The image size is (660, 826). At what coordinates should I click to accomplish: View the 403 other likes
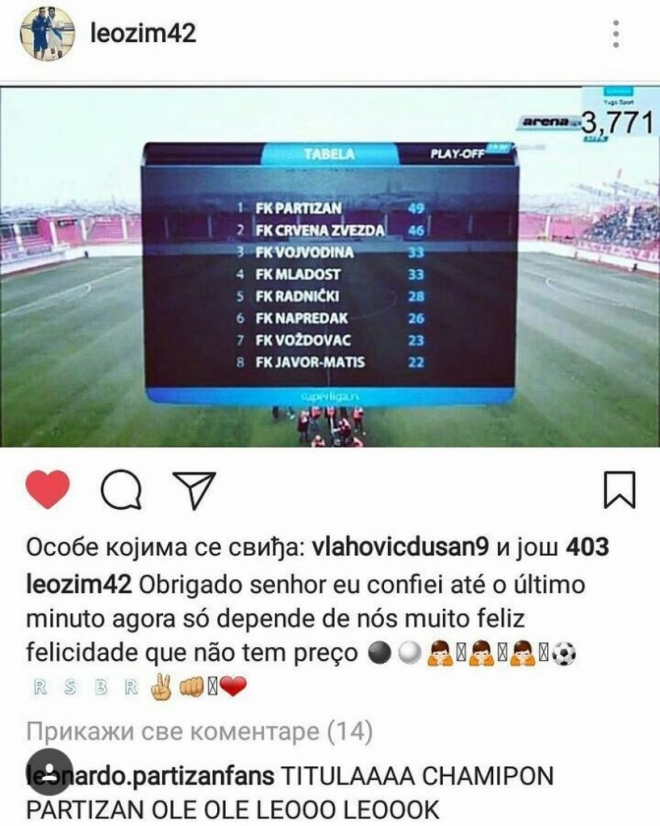(x=587, y=548)
